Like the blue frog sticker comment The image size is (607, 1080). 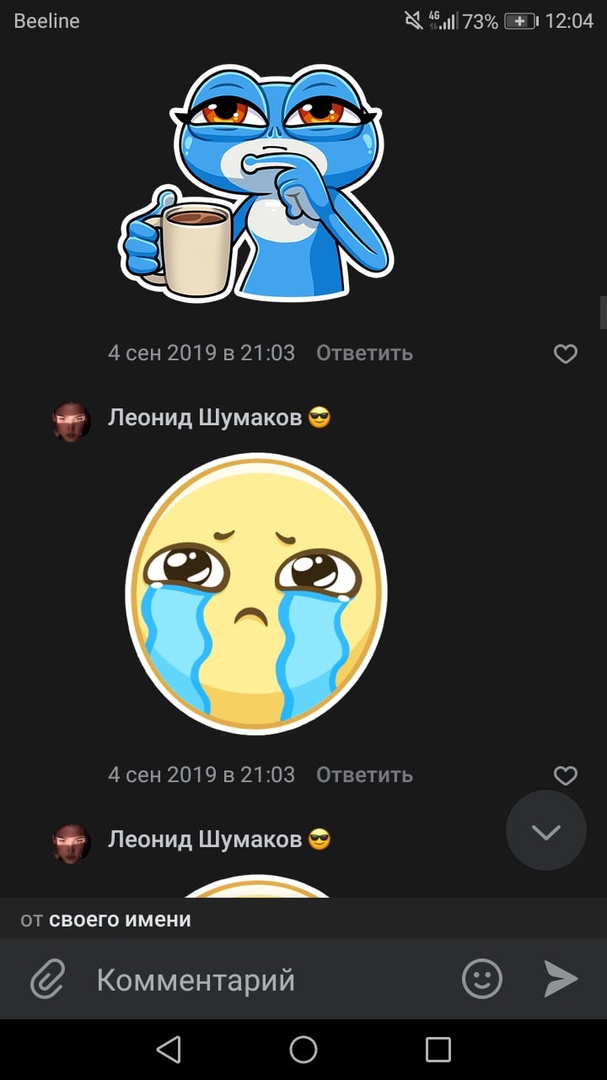click(565, 353)
